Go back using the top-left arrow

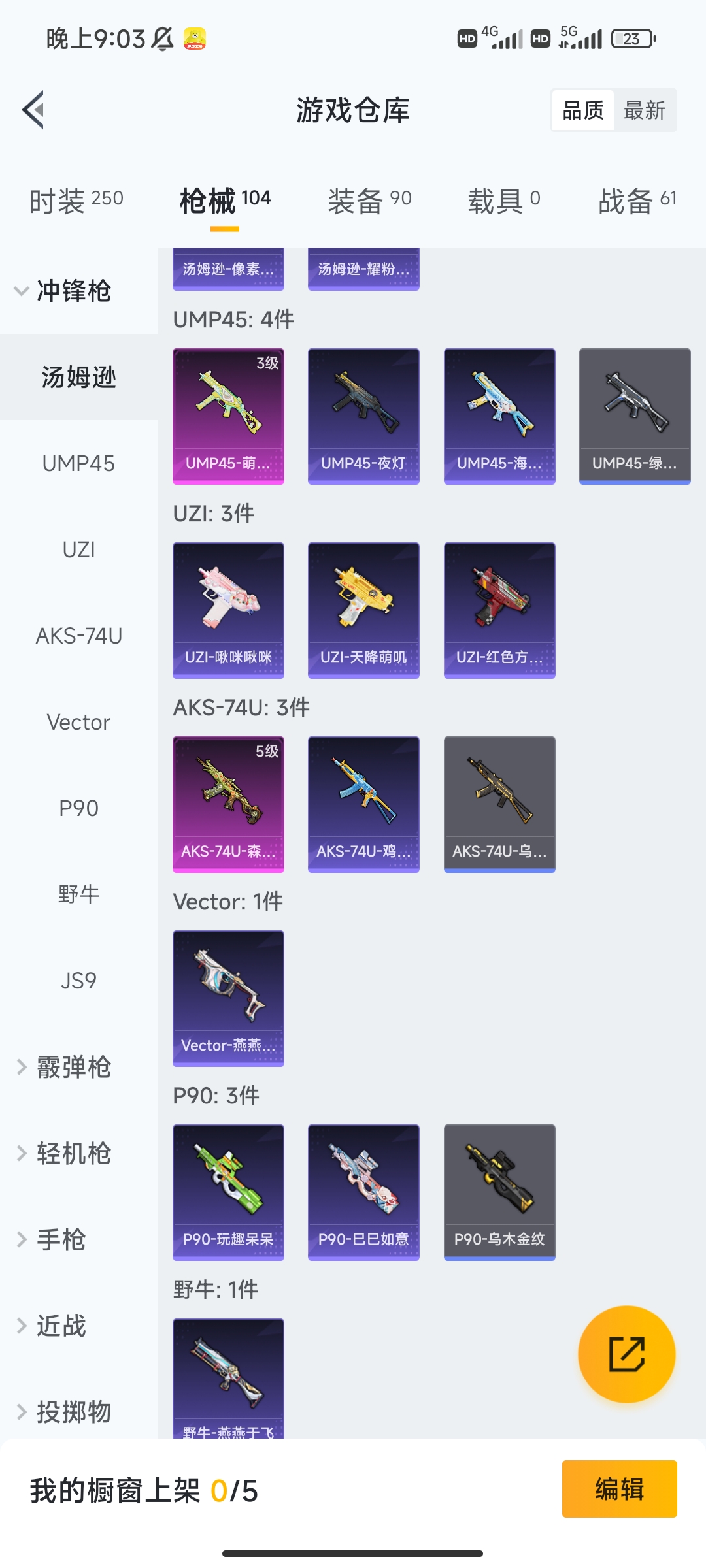pos(34,110)
